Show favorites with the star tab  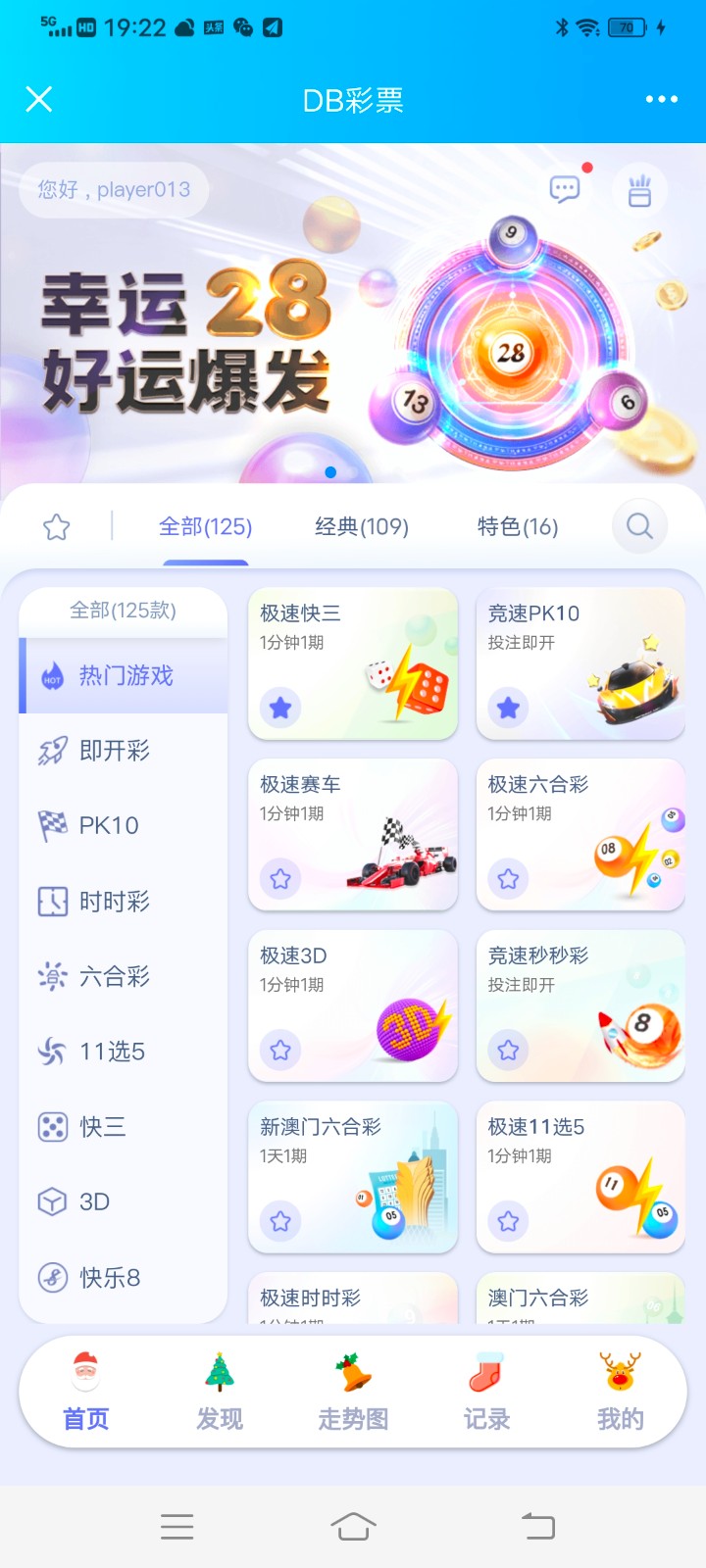click(57, 527)
